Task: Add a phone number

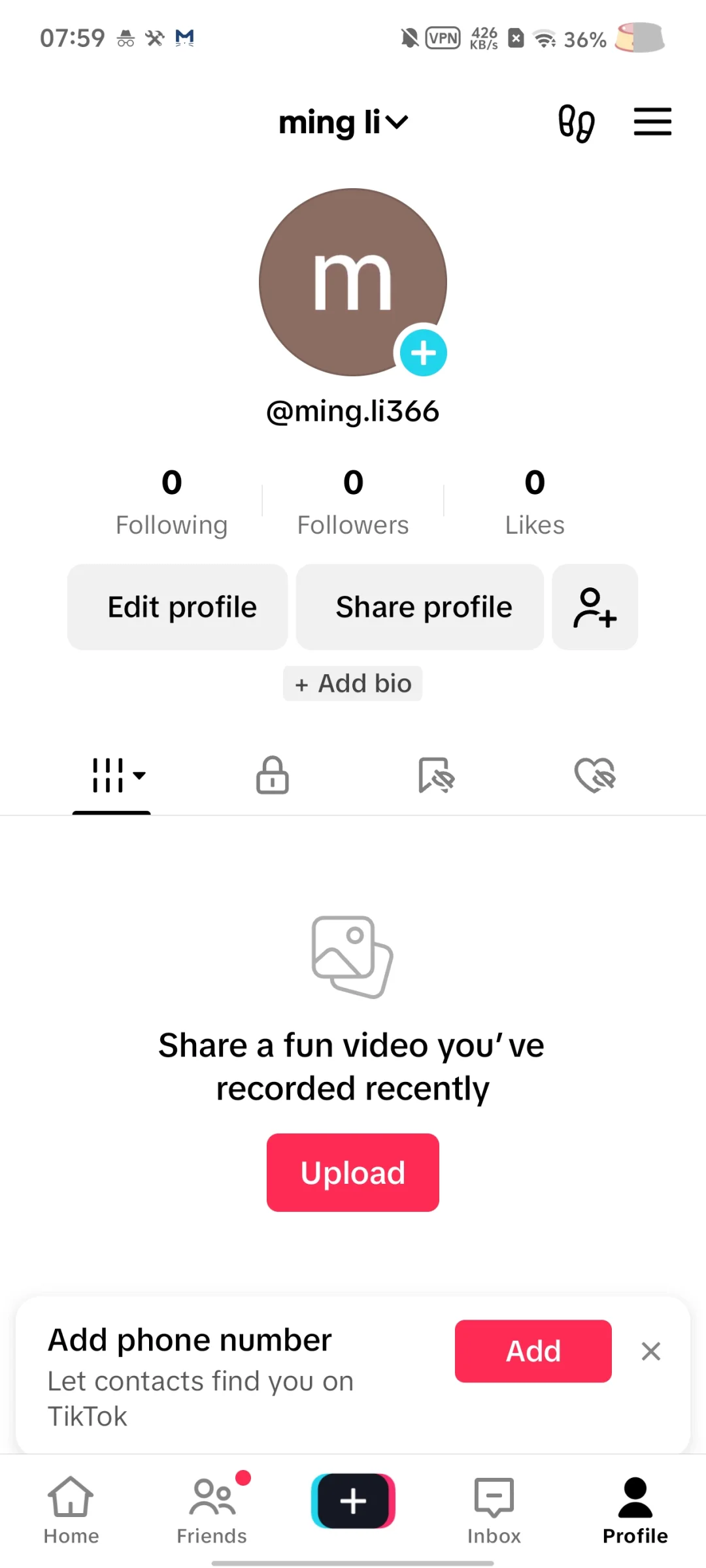Action: tap(533, 1351)
